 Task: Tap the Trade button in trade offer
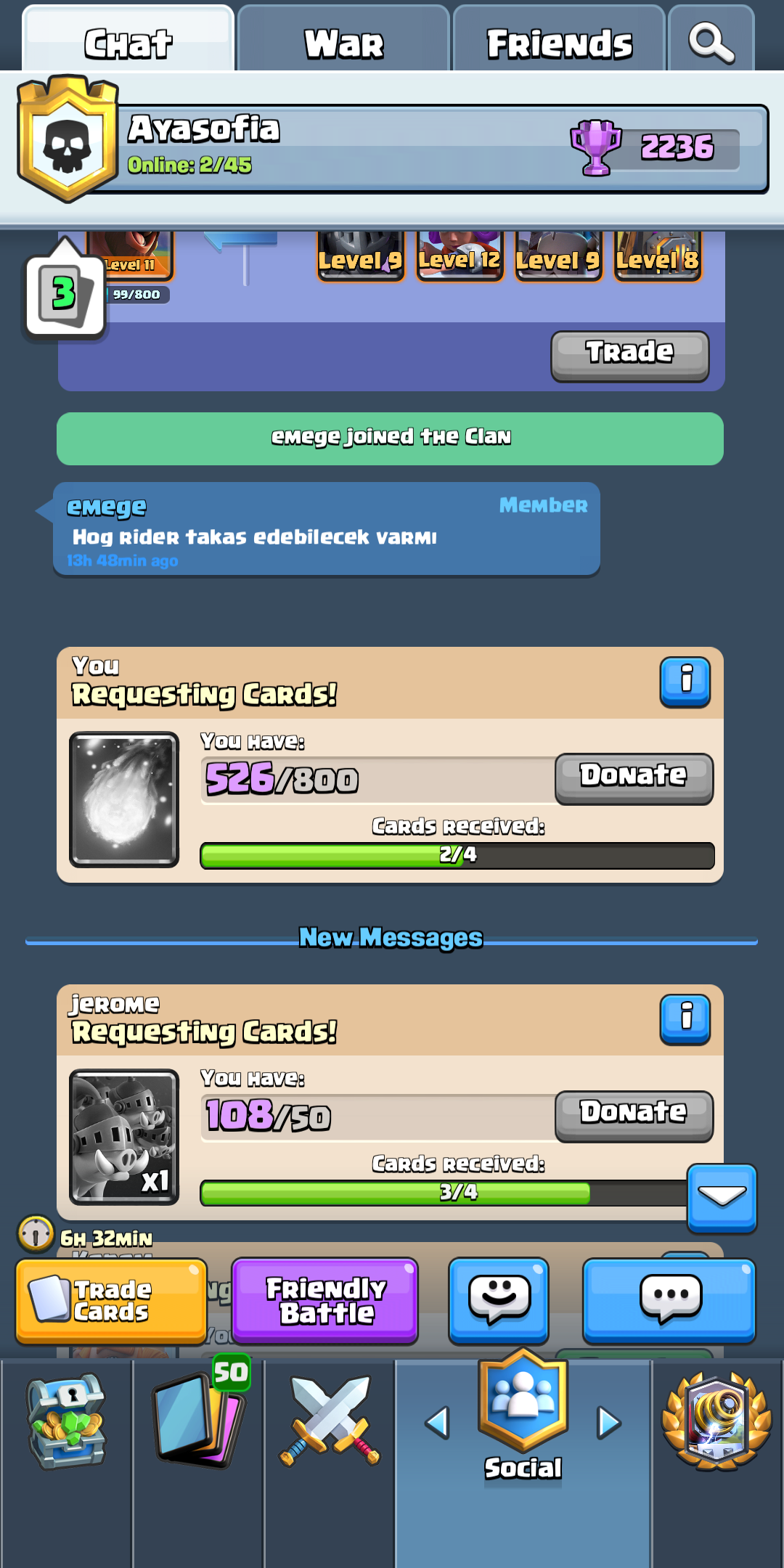click(x=629, y=356)
